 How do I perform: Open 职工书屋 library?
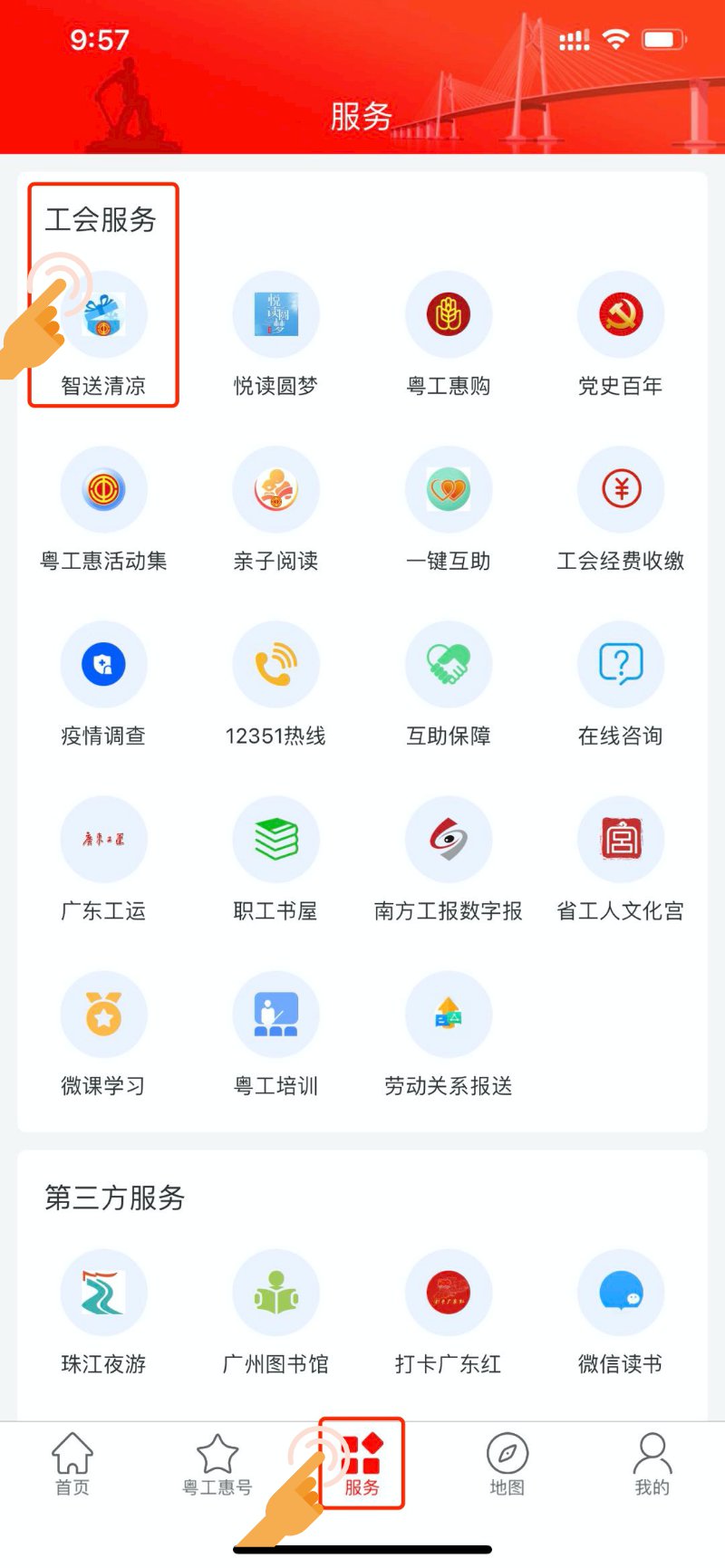(275, 840)
